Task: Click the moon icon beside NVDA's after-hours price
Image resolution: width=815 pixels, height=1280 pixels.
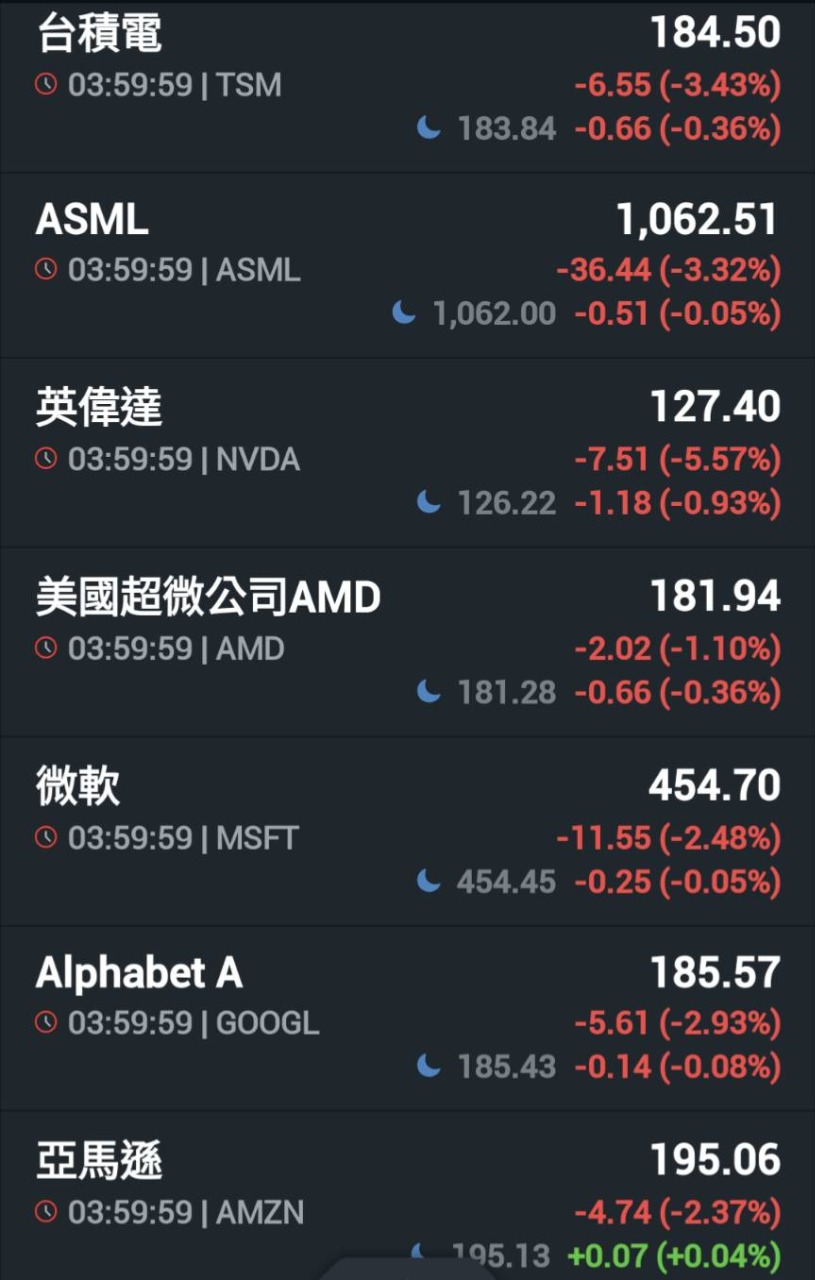Action: coord(430,502)
